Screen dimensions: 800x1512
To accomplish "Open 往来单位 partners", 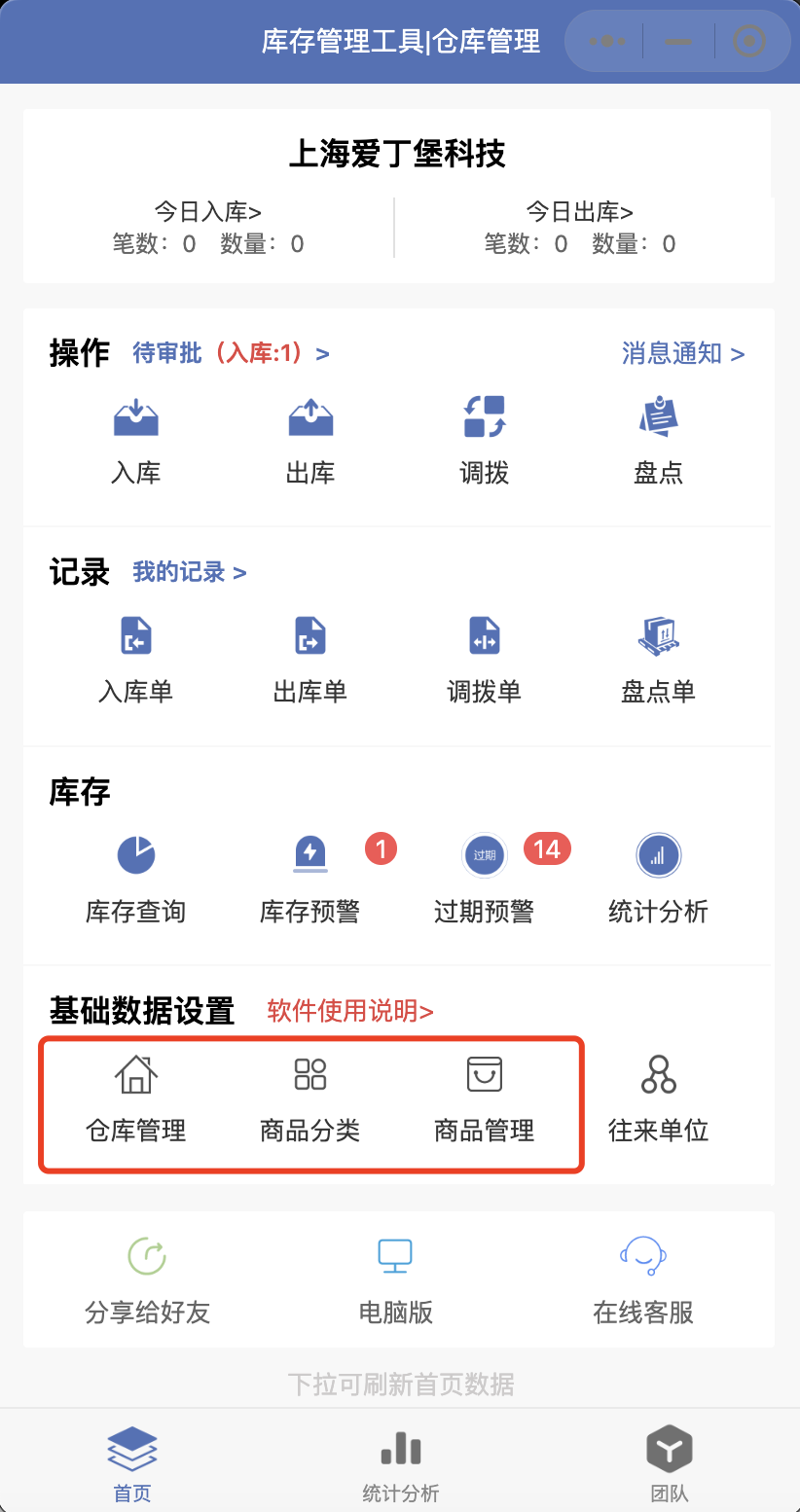I will click(658, 1099).
